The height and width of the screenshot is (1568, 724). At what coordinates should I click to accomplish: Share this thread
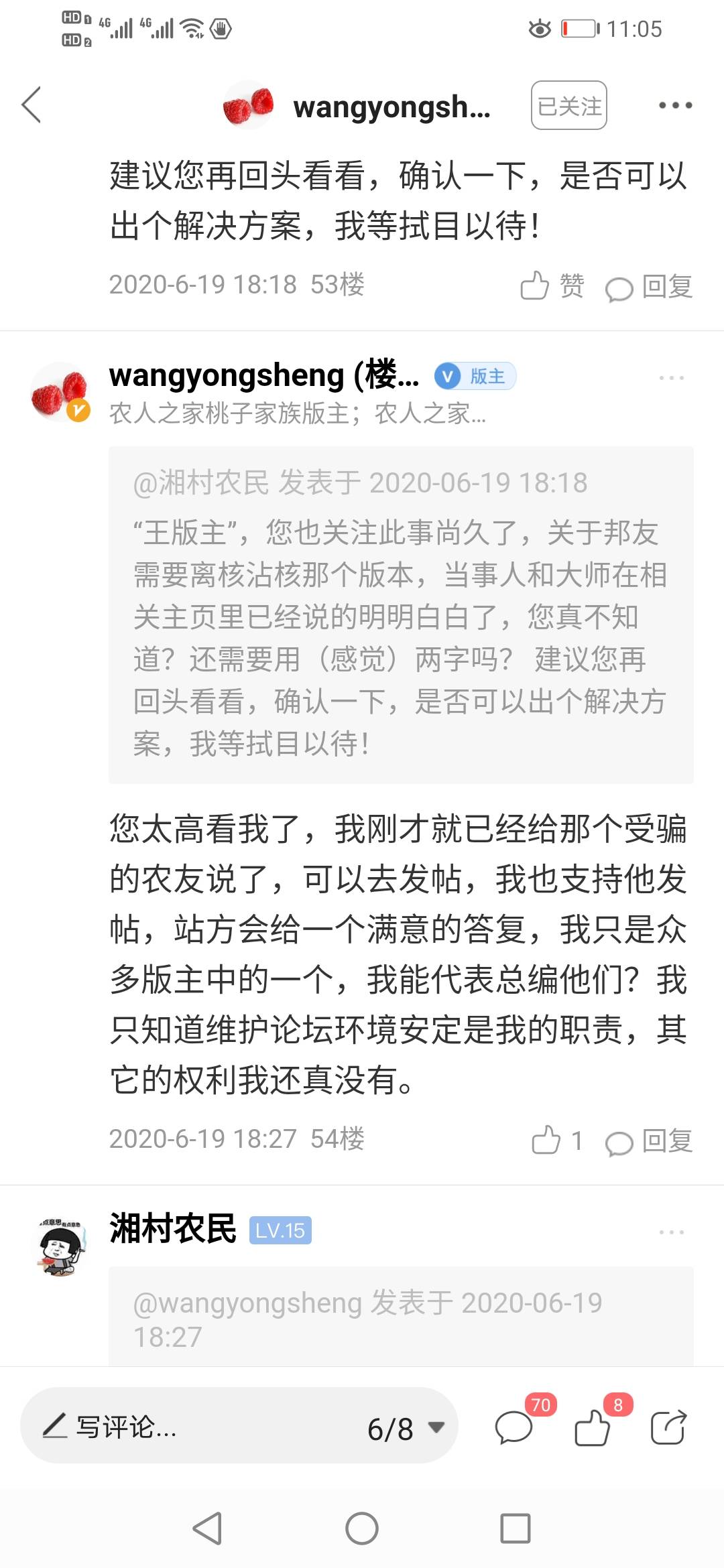pyautogui.click(x=668, y=1427)
